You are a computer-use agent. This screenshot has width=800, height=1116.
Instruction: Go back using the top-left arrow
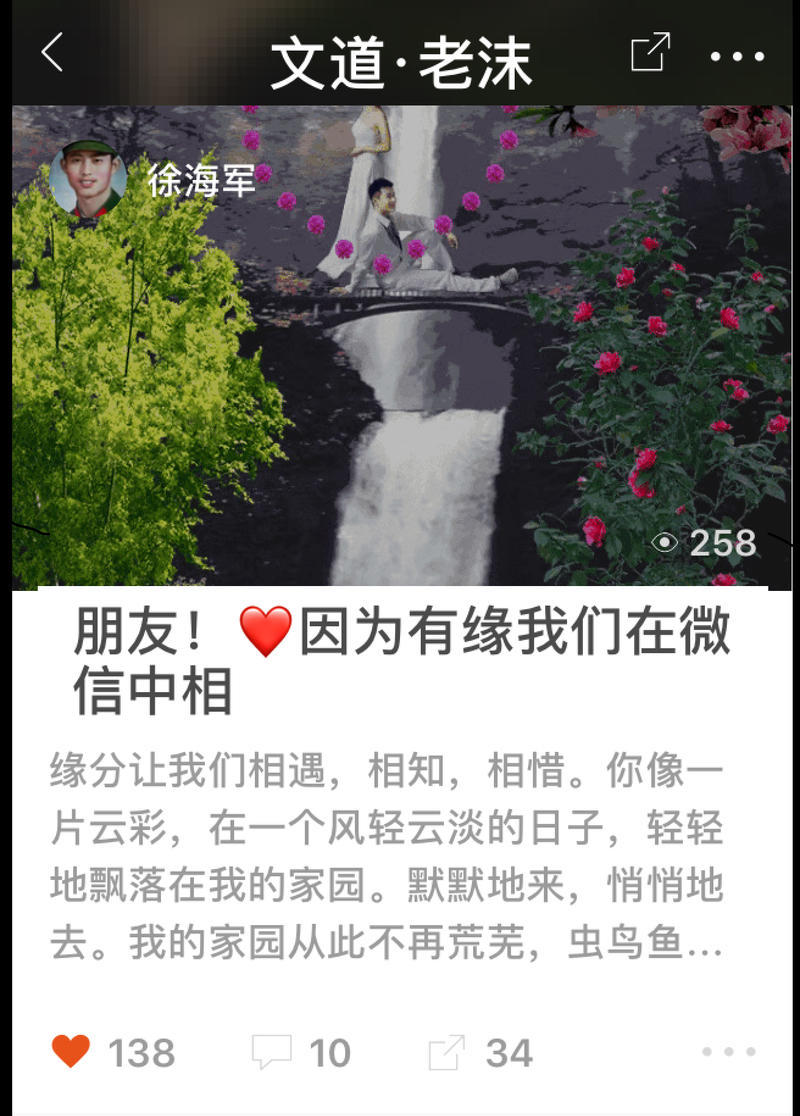pyautogui.click(x=52, y=52)
